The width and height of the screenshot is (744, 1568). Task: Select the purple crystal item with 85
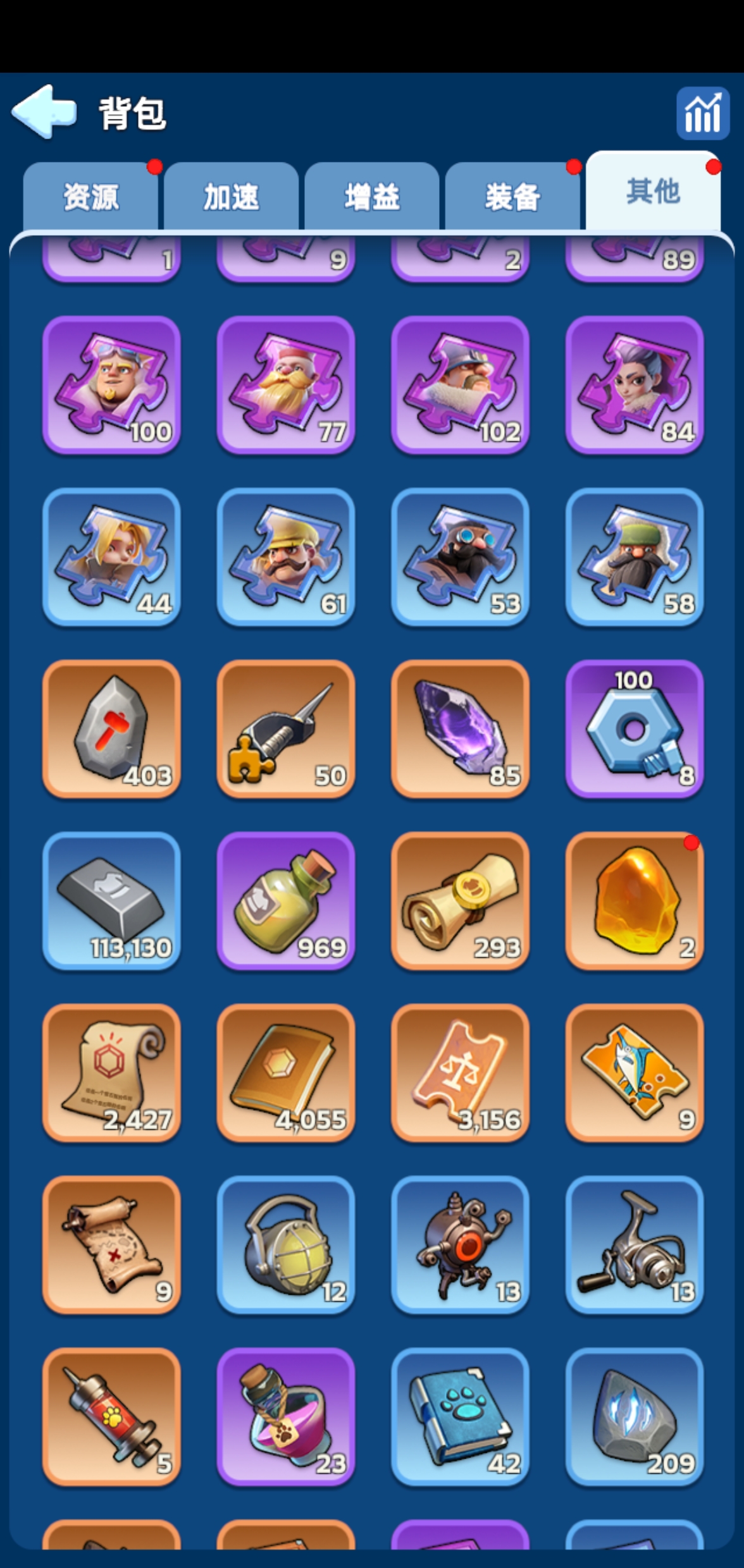pyautogui.click(x=461, y=729)
